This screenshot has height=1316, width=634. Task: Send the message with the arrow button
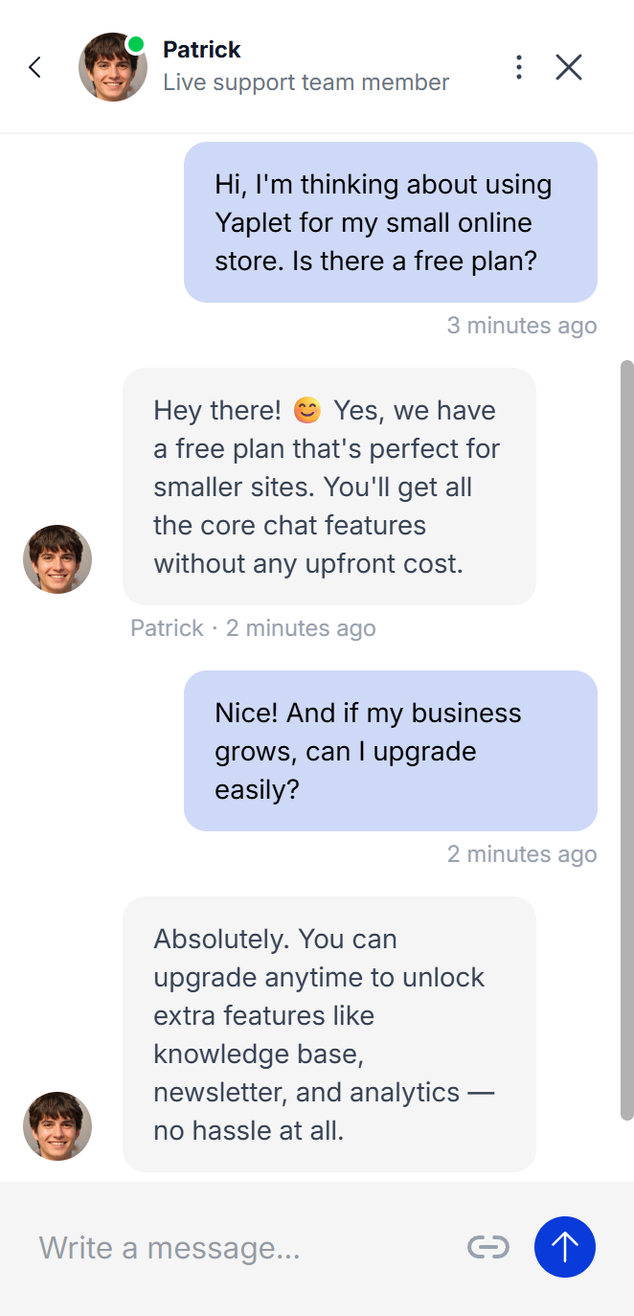565,1247
